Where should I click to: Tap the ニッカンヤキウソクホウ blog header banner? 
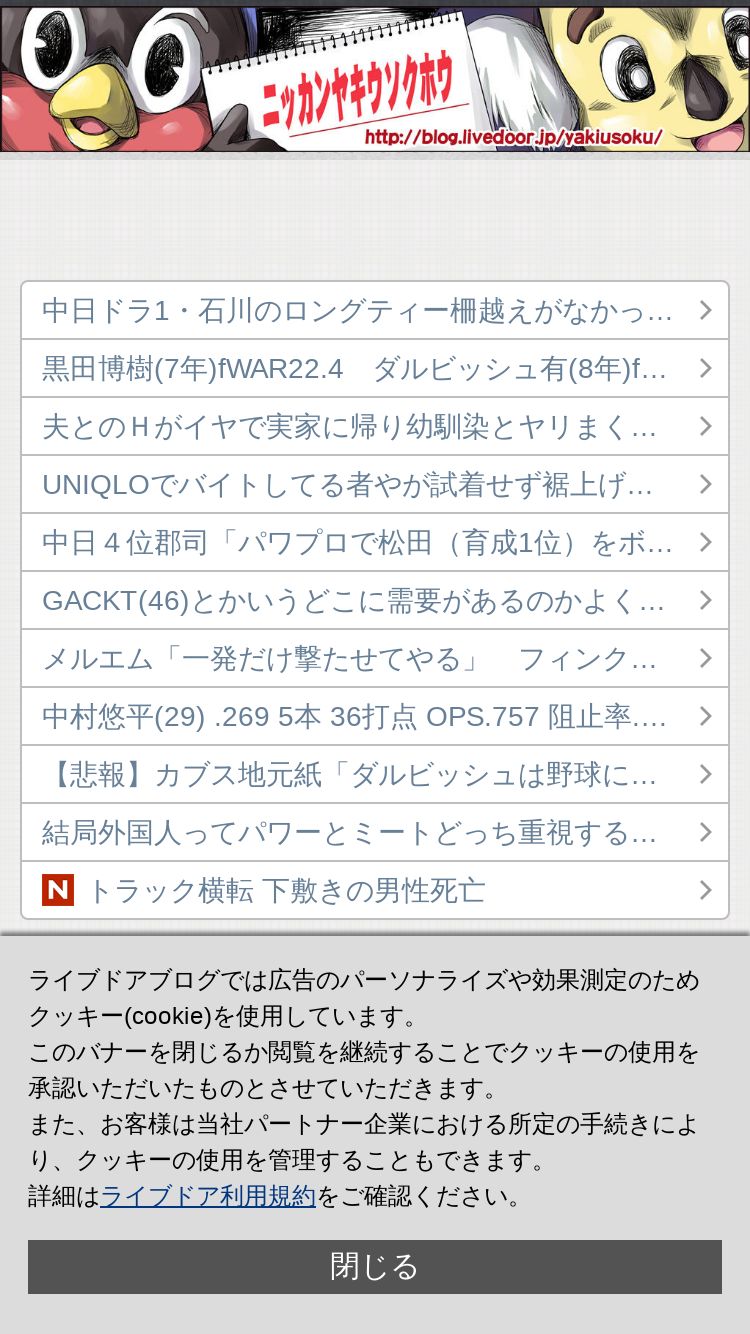375,78
